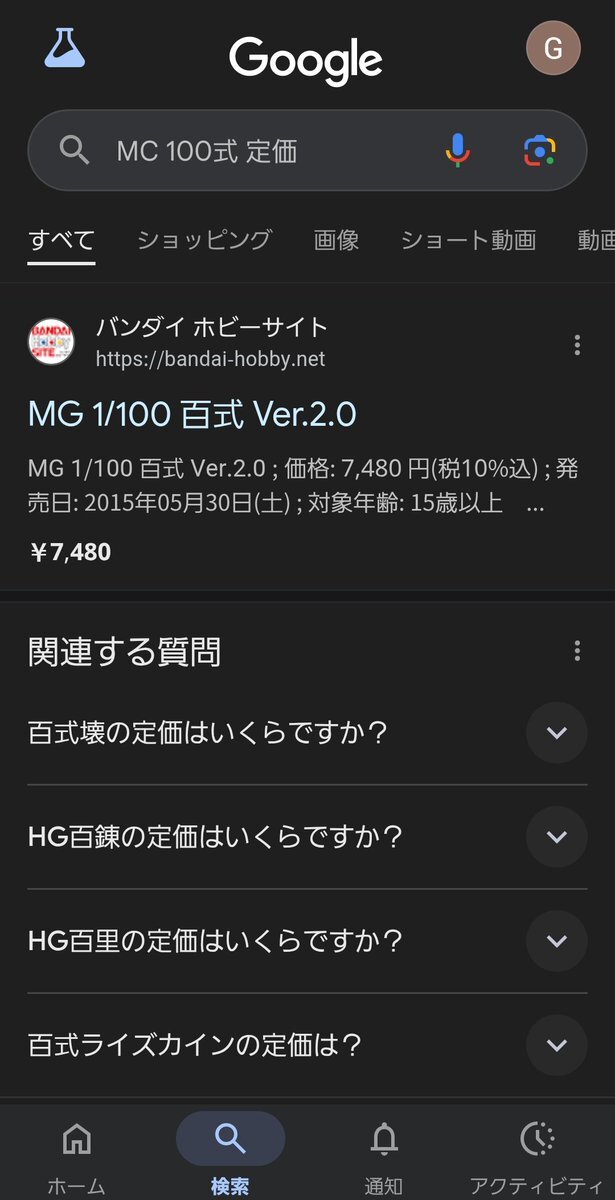Expand 百式壊の定価はいくらですか？

(x=307, y=733)
